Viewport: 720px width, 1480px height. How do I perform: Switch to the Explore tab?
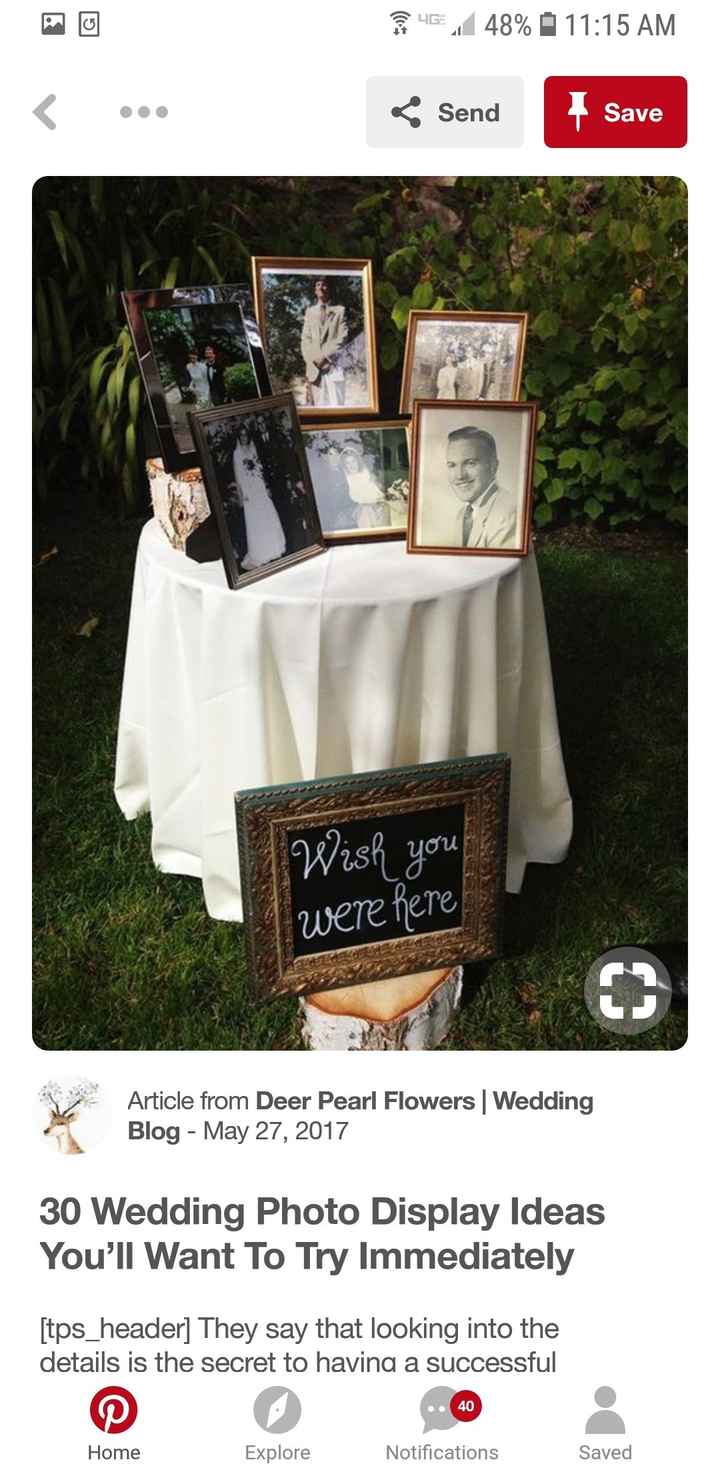click(277, 1424)
